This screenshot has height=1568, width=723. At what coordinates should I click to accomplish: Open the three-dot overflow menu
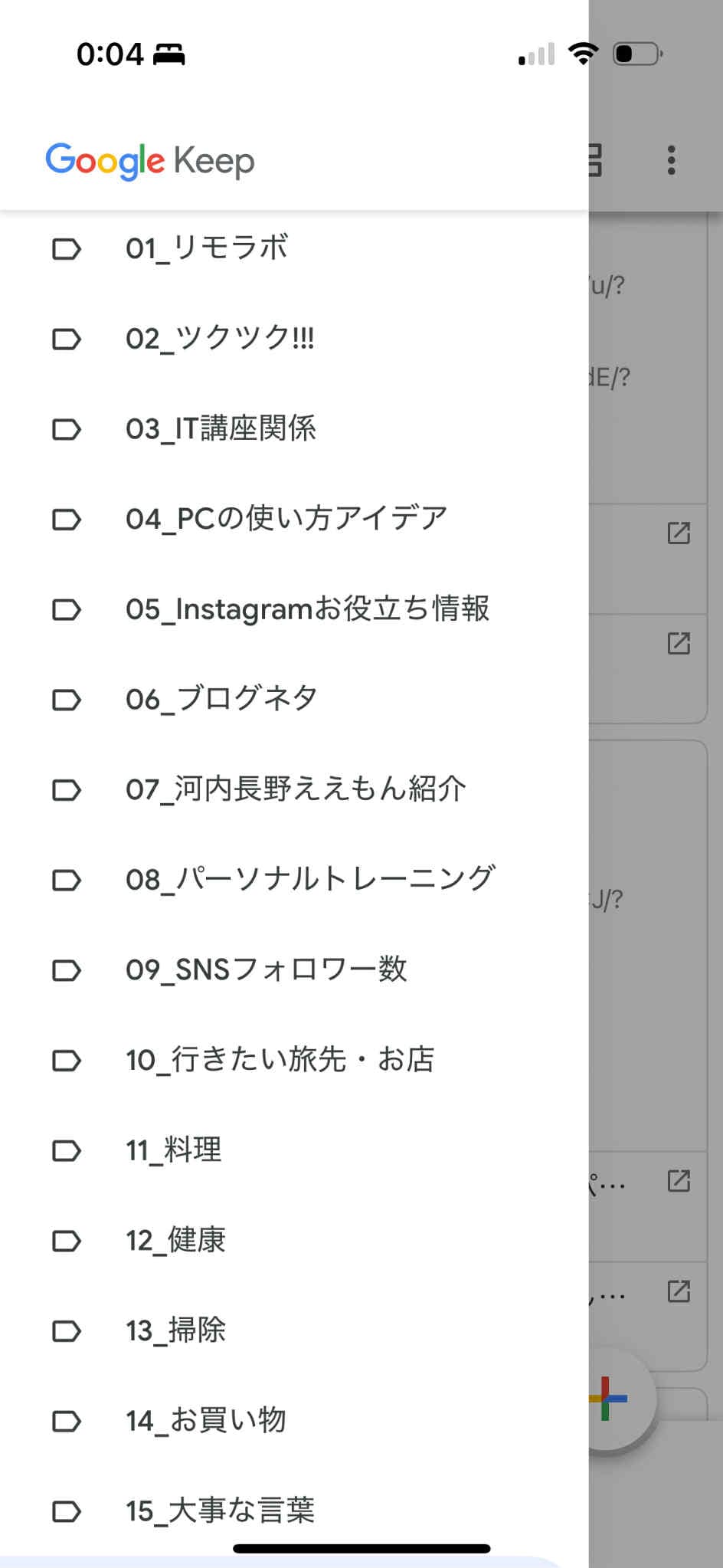tap(672, 160)
